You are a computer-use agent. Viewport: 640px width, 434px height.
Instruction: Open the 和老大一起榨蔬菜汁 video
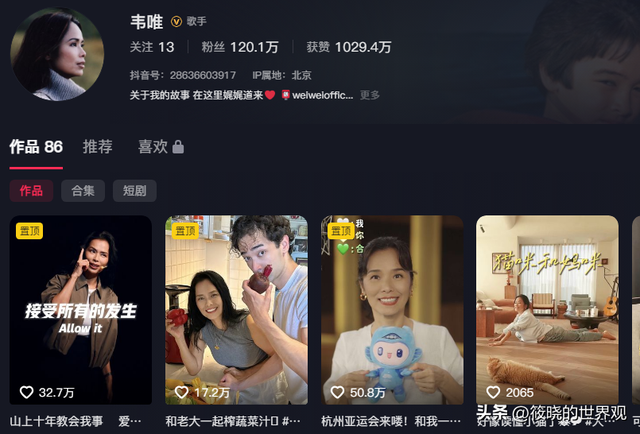(236, 310)
